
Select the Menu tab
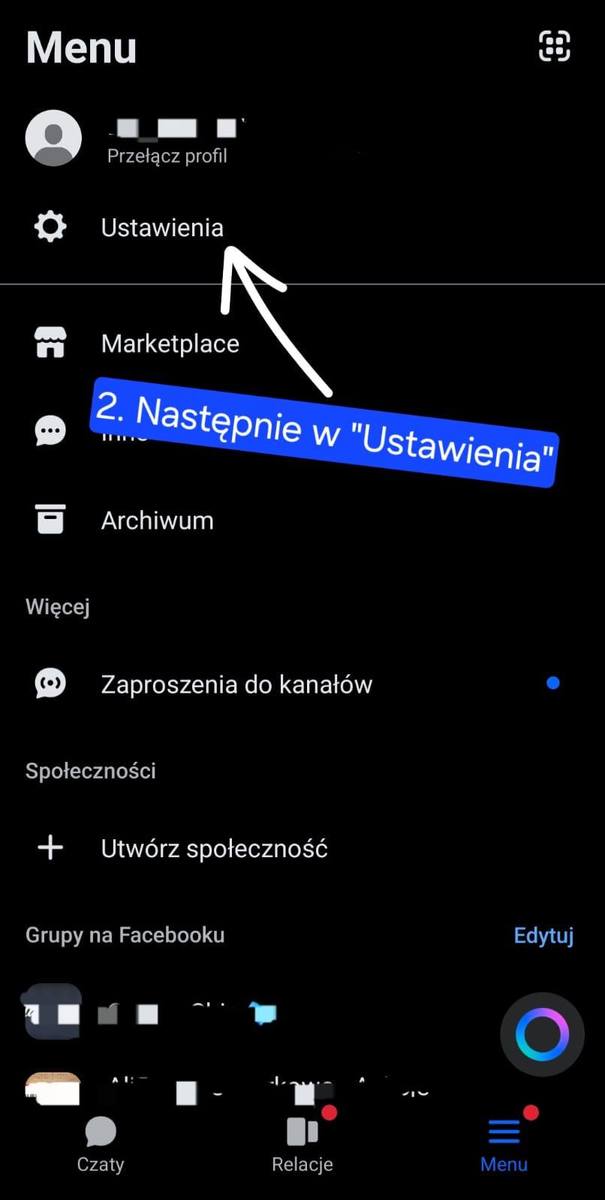pyautogui.click(x=504, y=1145)
